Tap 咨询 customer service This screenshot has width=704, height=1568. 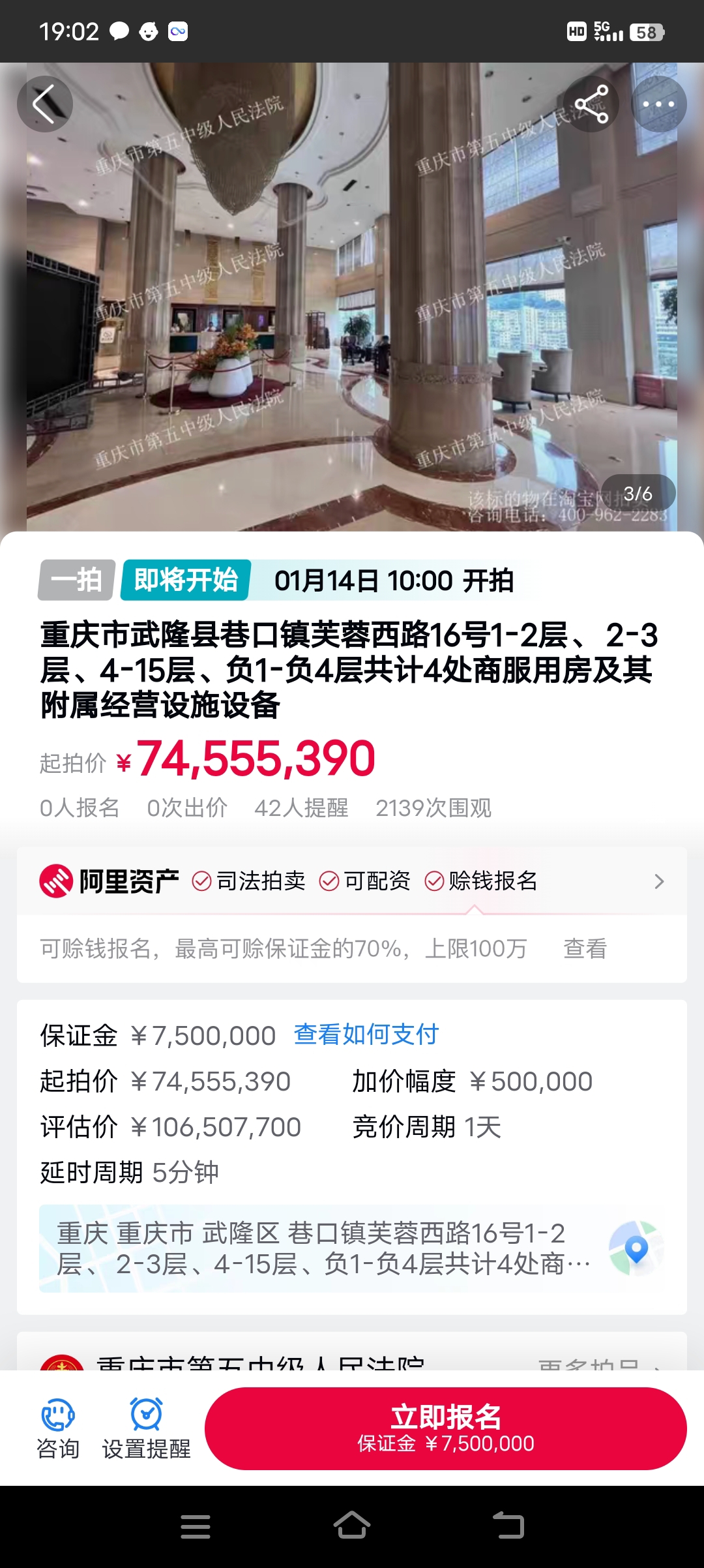(57, 1428)
